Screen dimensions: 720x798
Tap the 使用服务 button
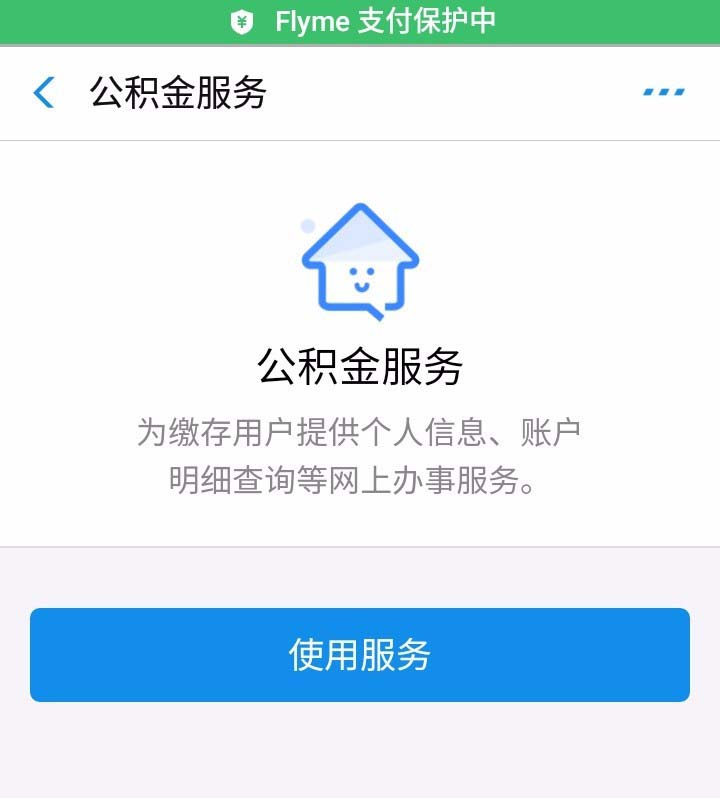360,655
